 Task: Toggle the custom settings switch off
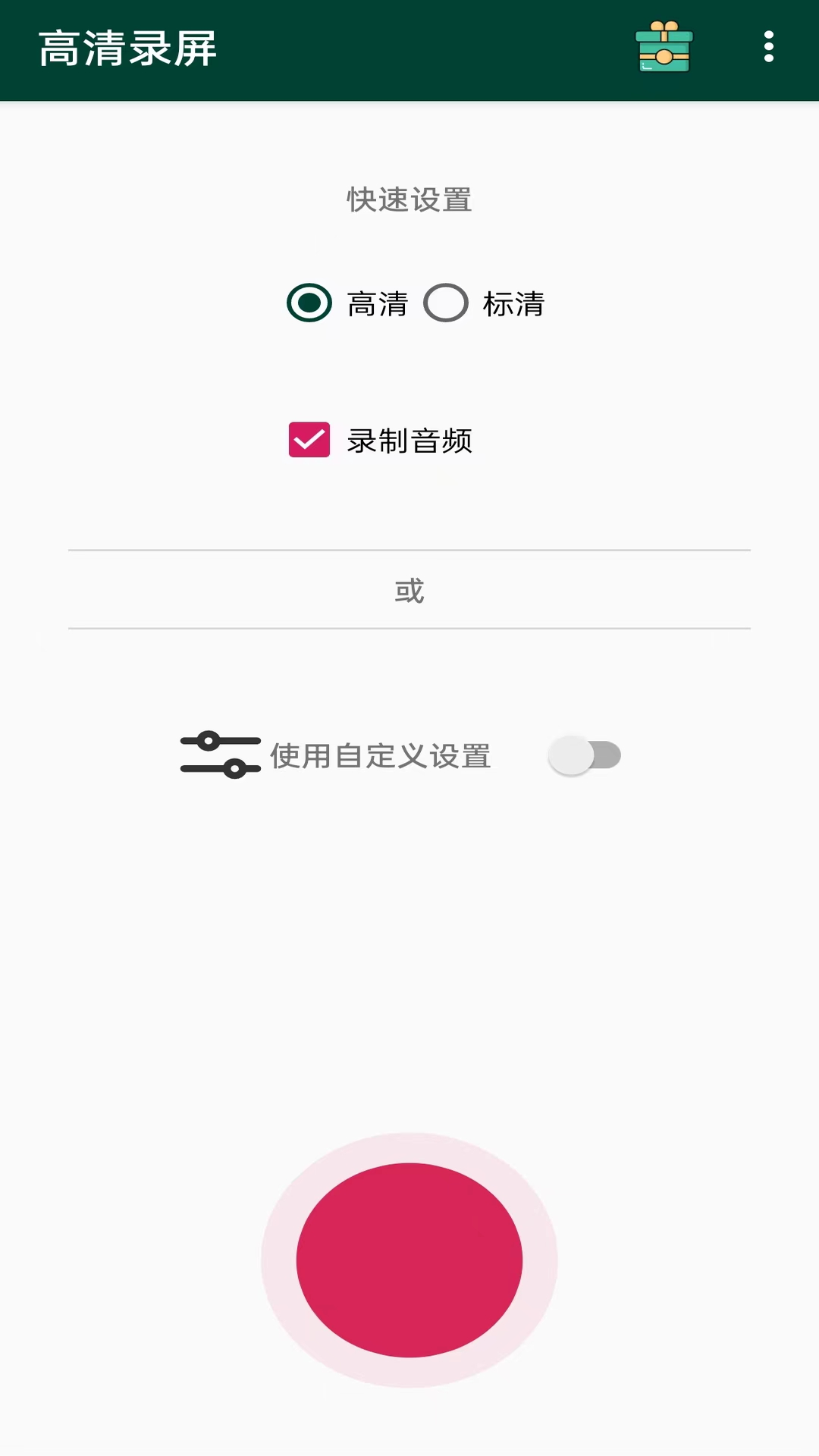(584, 755)
